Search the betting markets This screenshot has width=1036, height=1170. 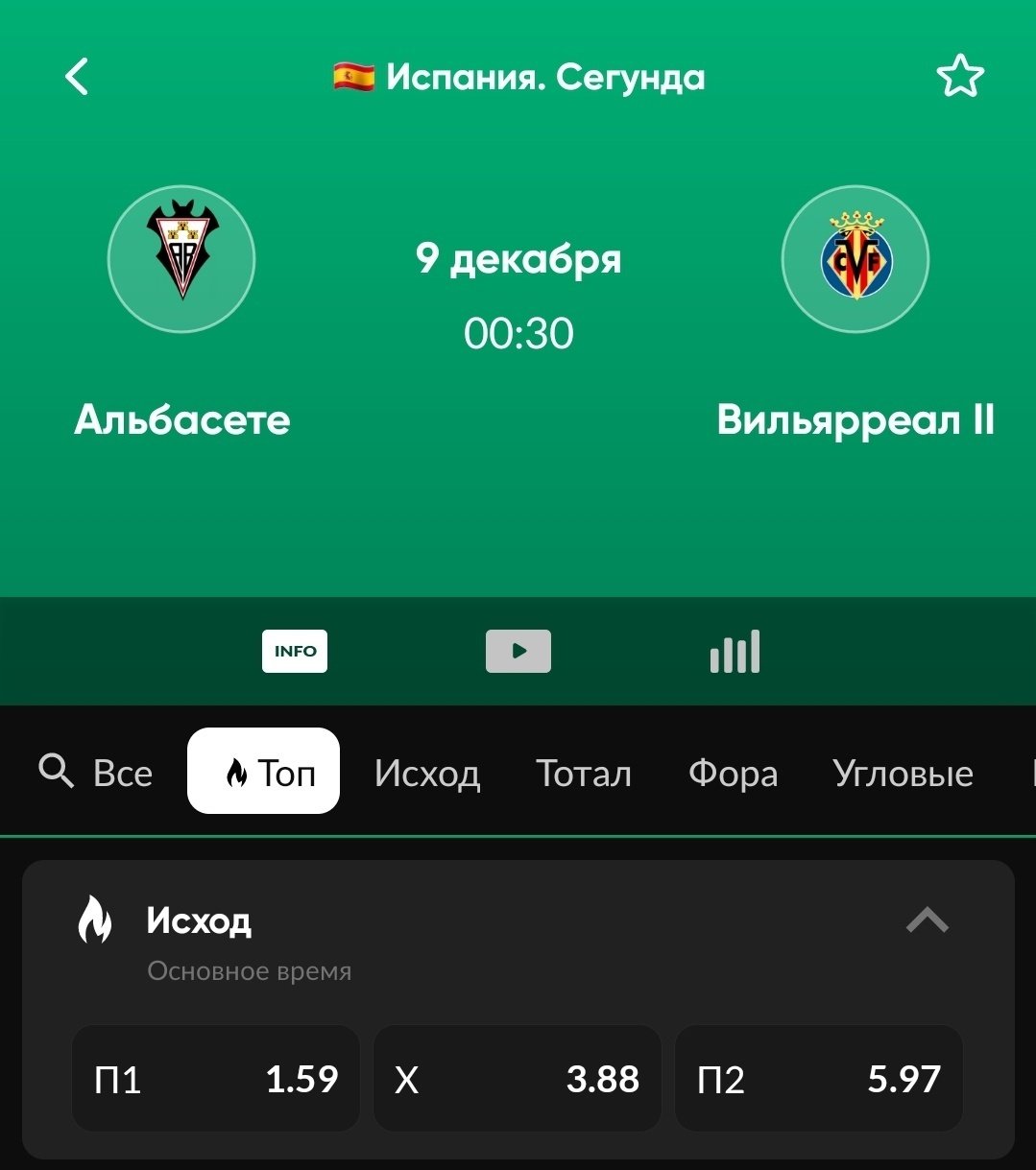click(x=56, y=772)
